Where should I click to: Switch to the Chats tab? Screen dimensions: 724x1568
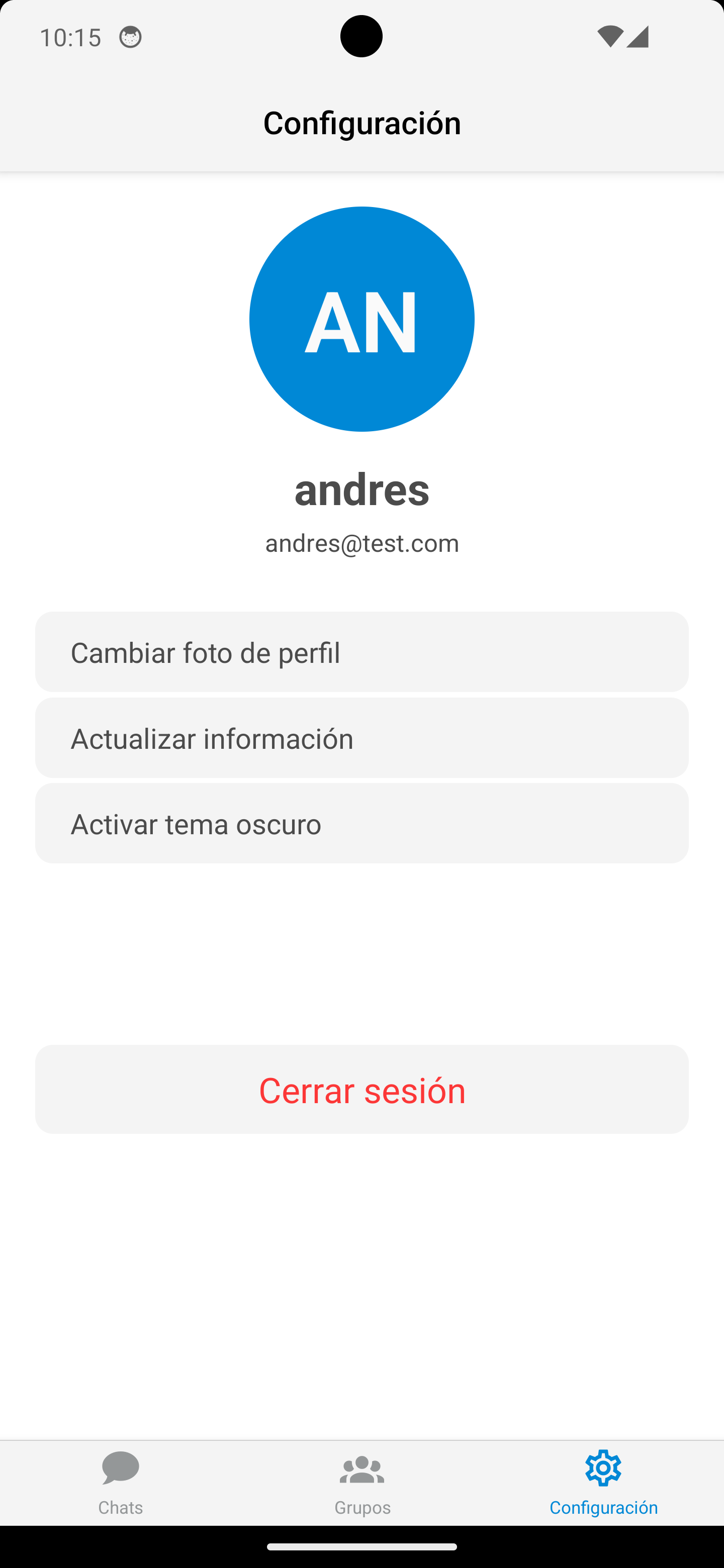121,1482
